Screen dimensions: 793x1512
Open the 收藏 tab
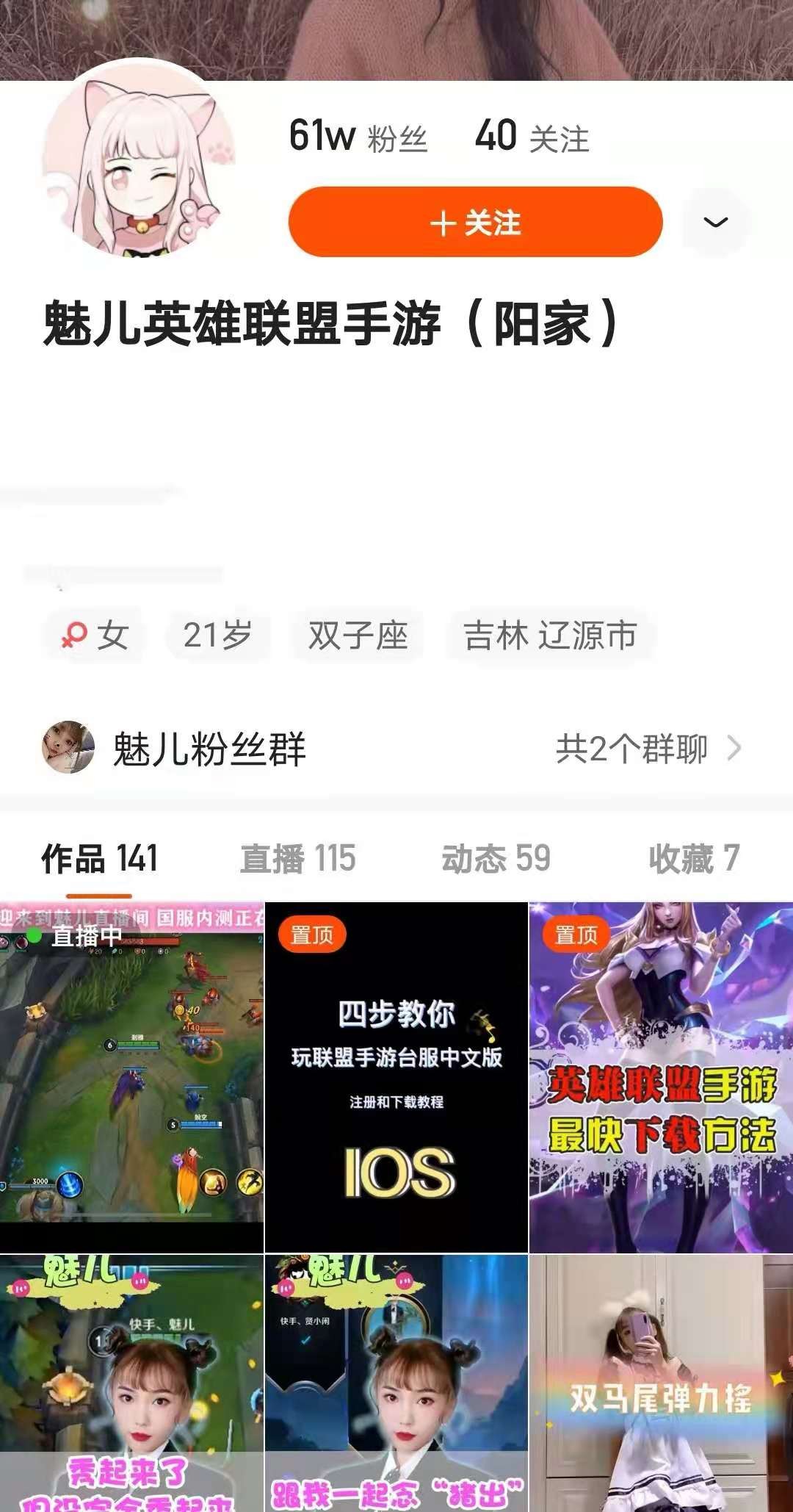(690, 857)
